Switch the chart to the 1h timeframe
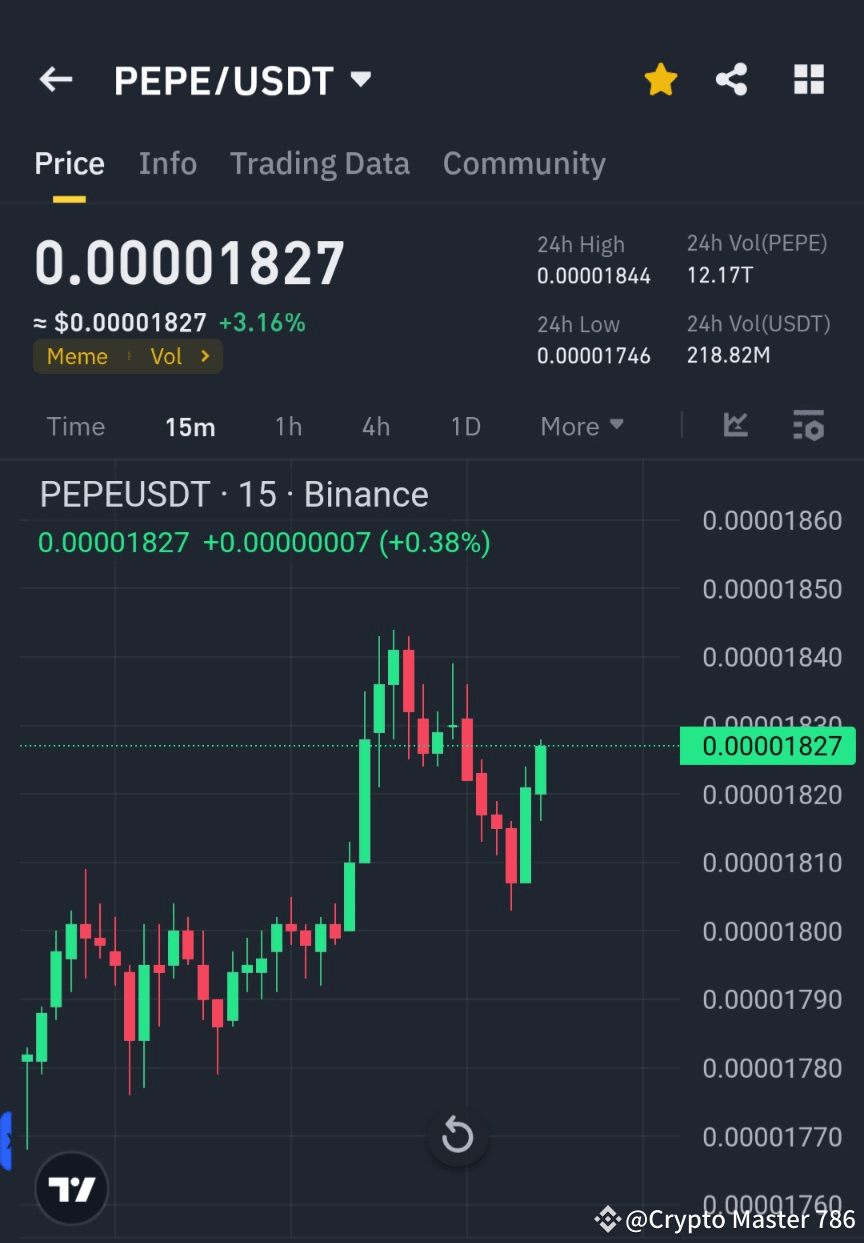Image resolution: width=864 pixels, height=1243 pixels. (x=288, y=426)
